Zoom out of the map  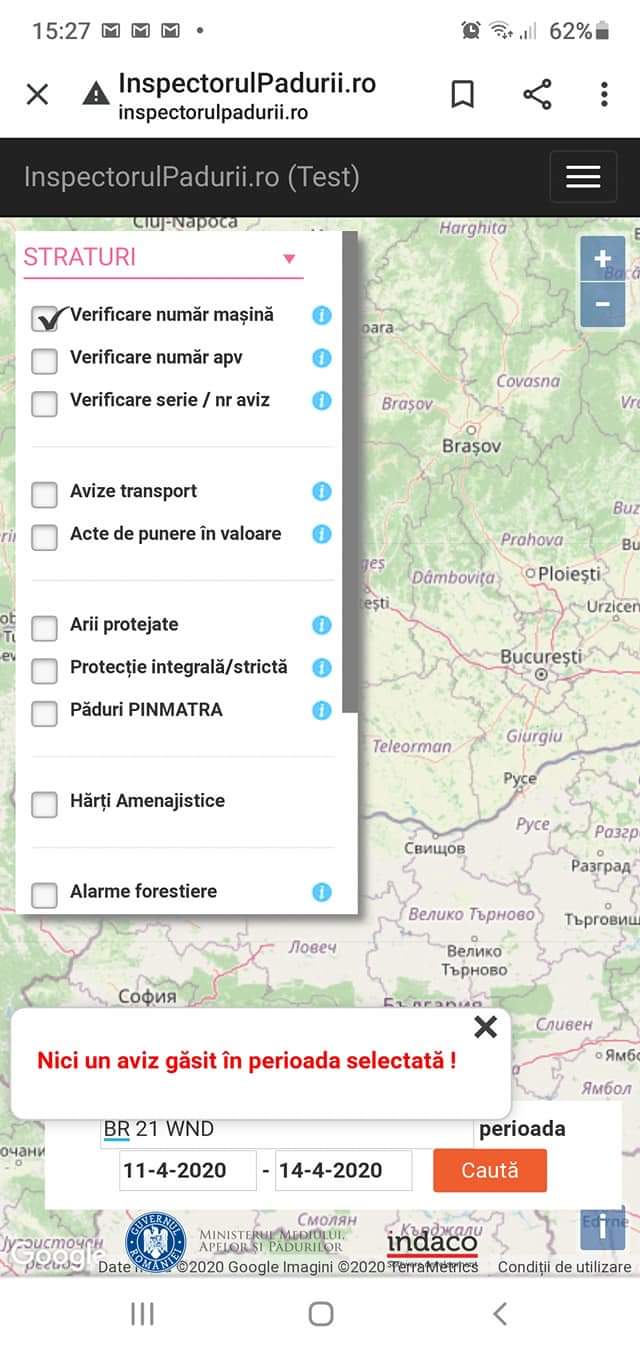pos(602,304)
